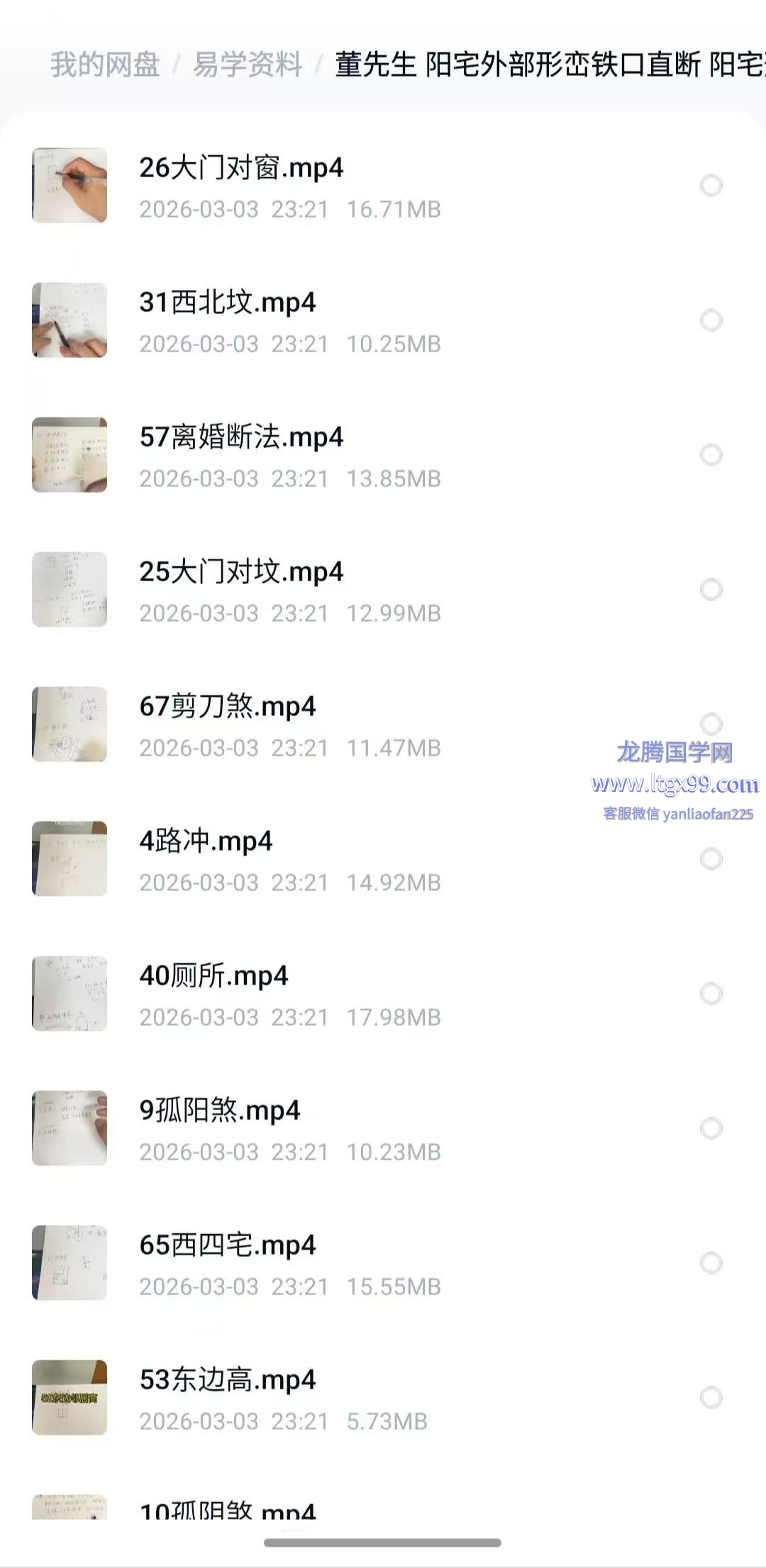Screen dimensions: 766x1568
Task: Open the video 26大门对窗.mp4
Action: click(241, 168)
